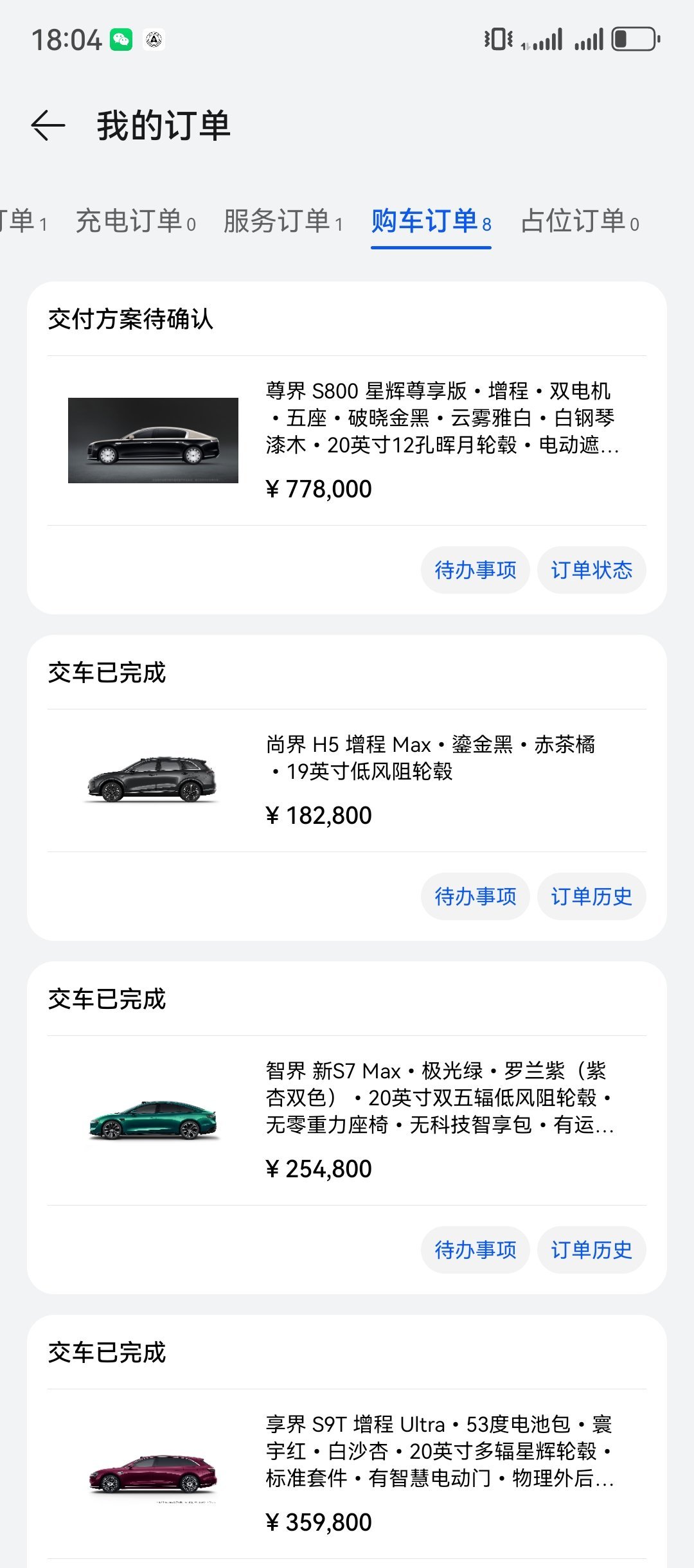Screen dimensions: 694x1568
Task: Switch to the 服务订单 tab
Action: pyautogui.click(x=283, y=222)
